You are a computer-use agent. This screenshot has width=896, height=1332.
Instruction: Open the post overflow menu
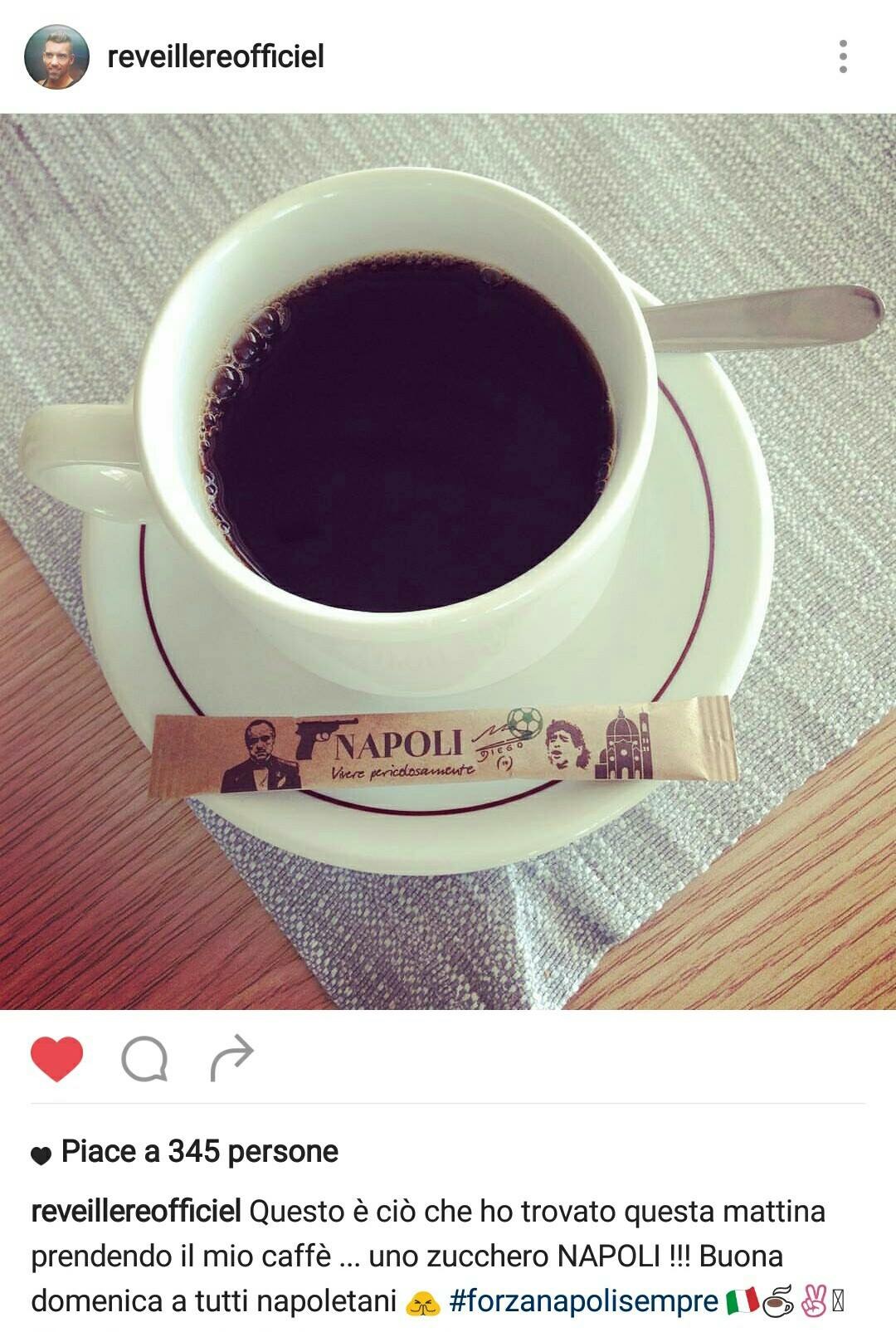click(843, 57)
